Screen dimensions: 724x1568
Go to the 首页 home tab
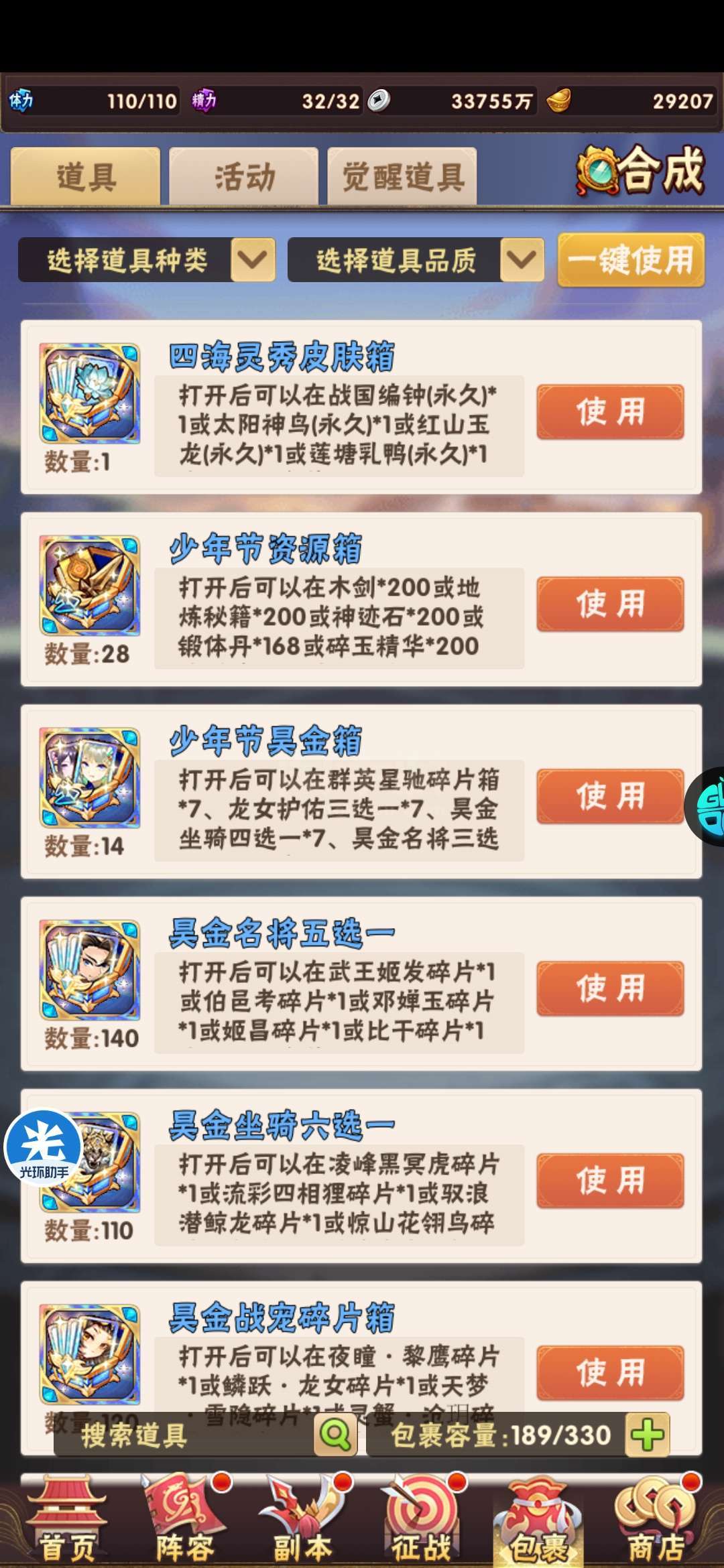67,1520
